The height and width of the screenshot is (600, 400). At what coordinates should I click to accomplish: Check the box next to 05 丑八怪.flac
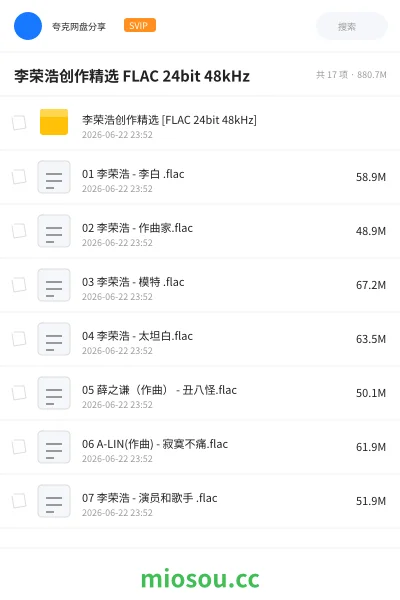pos(19,393)
